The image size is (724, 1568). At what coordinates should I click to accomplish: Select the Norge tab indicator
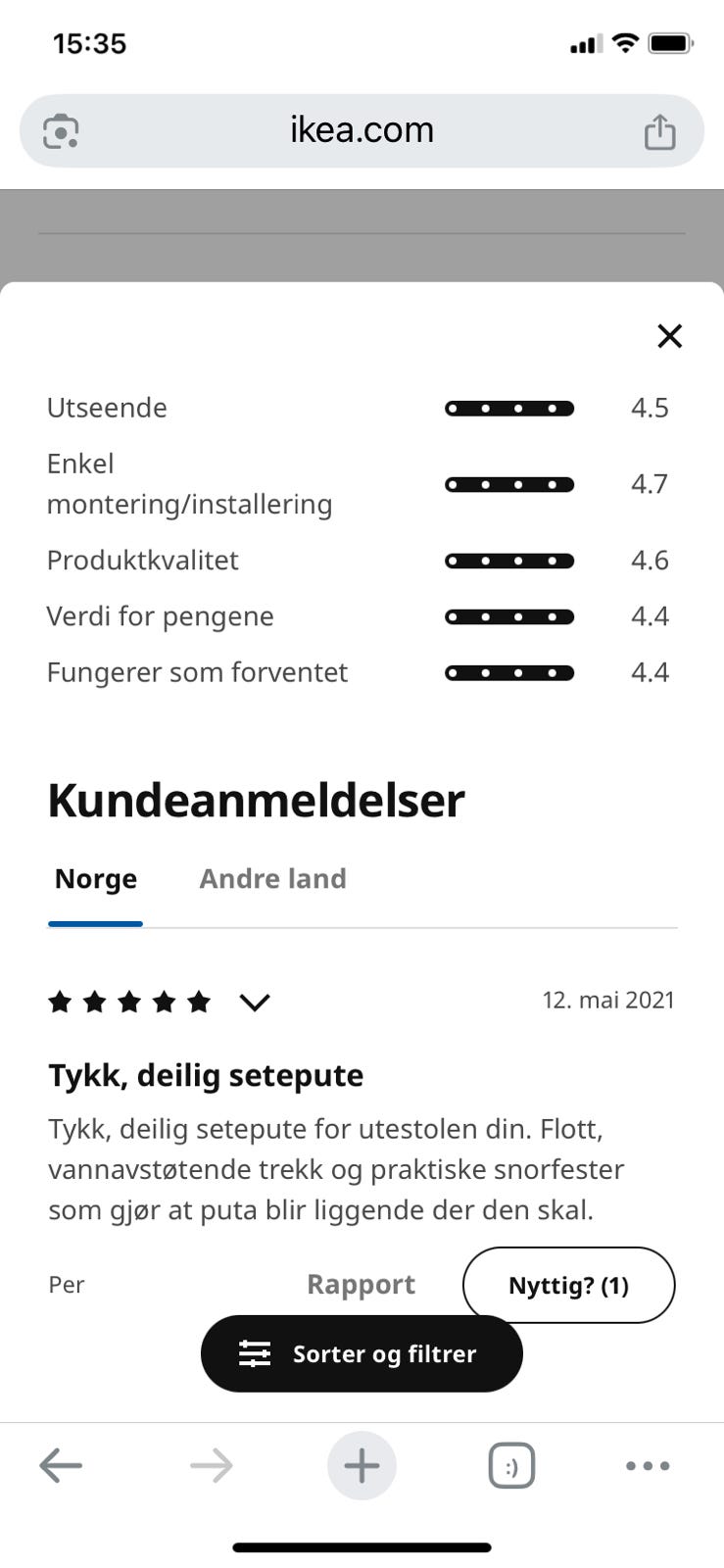[95, 922]
